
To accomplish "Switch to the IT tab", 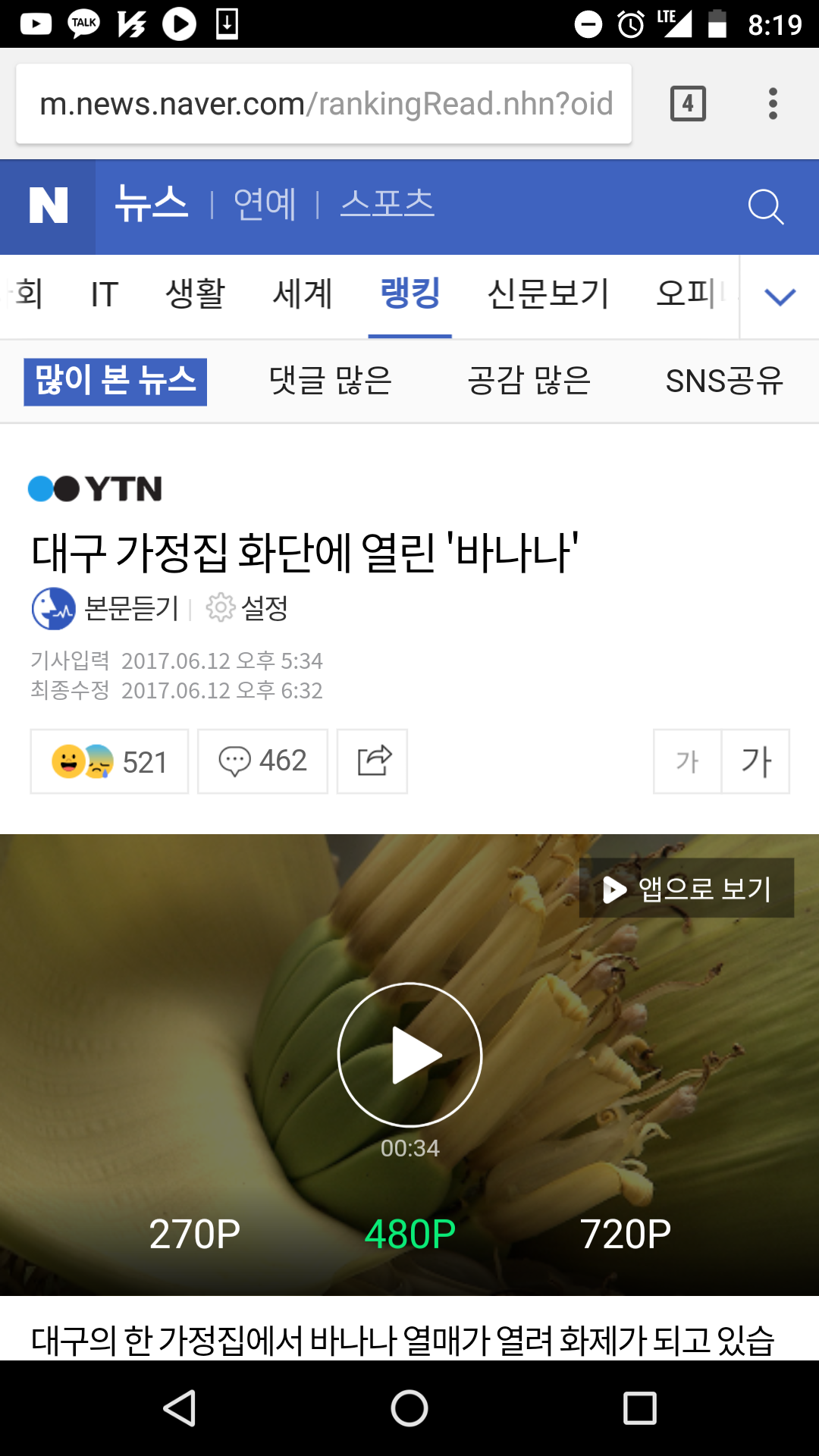I will pyautogui.click(x=105, y=294).
